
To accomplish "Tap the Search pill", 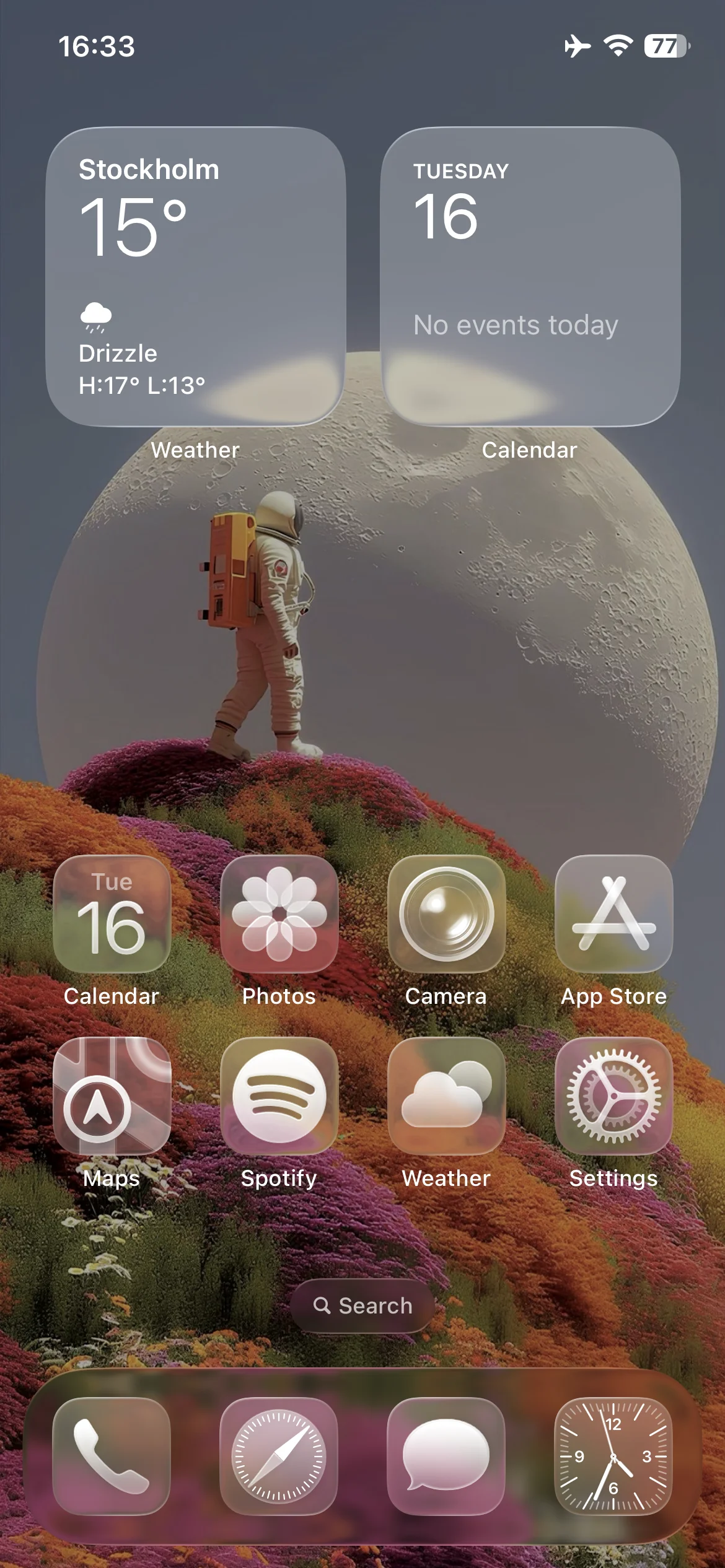I will pyautogui.click(x=362, y=1305).
